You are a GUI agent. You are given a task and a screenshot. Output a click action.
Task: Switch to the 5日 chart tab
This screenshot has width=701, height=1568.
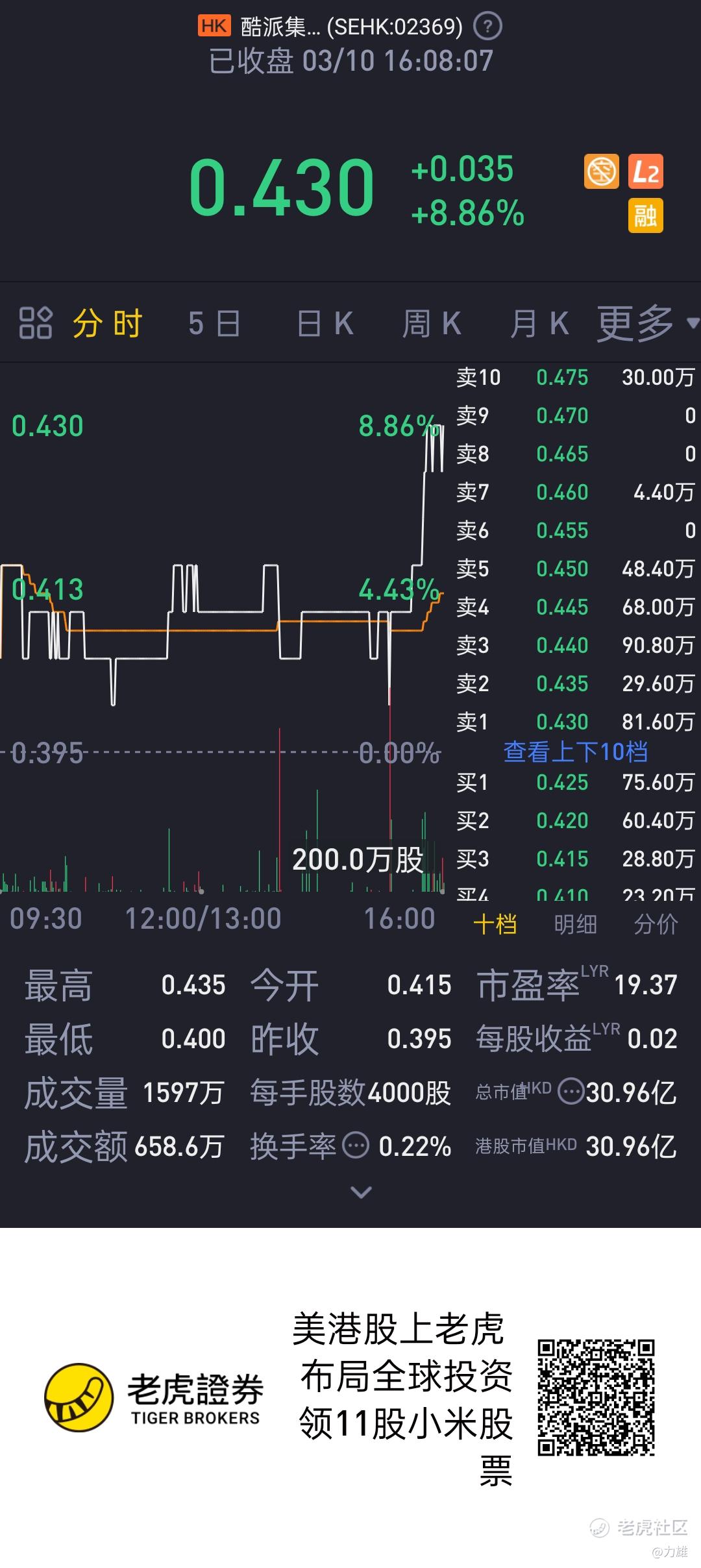coord(214,323)
